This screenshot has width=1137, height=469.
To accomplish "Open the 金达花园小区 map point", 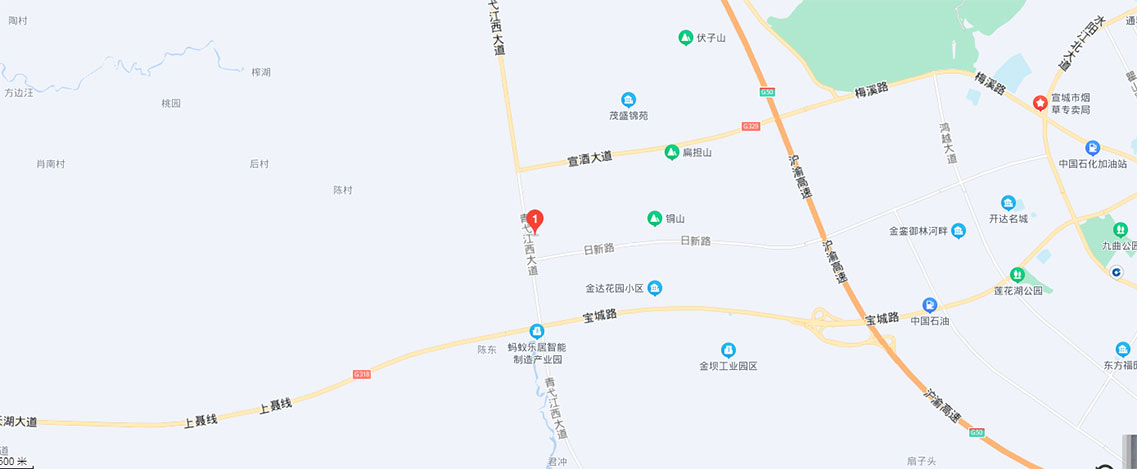I will [x=654, y=289].
